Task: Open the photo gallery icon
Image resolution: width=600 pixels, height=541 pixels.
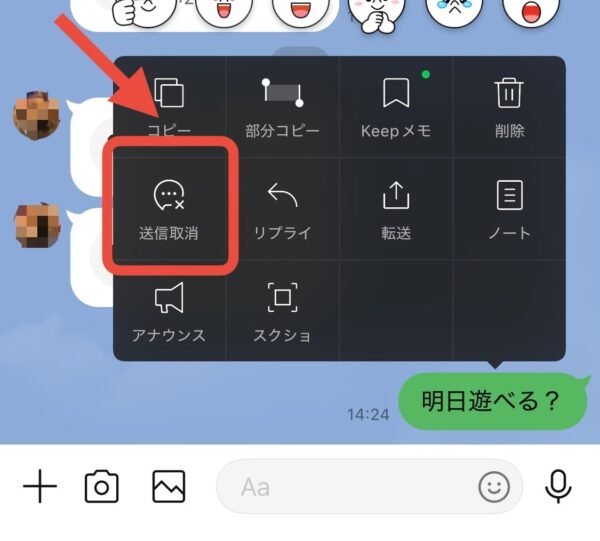Action: [169, 487]
